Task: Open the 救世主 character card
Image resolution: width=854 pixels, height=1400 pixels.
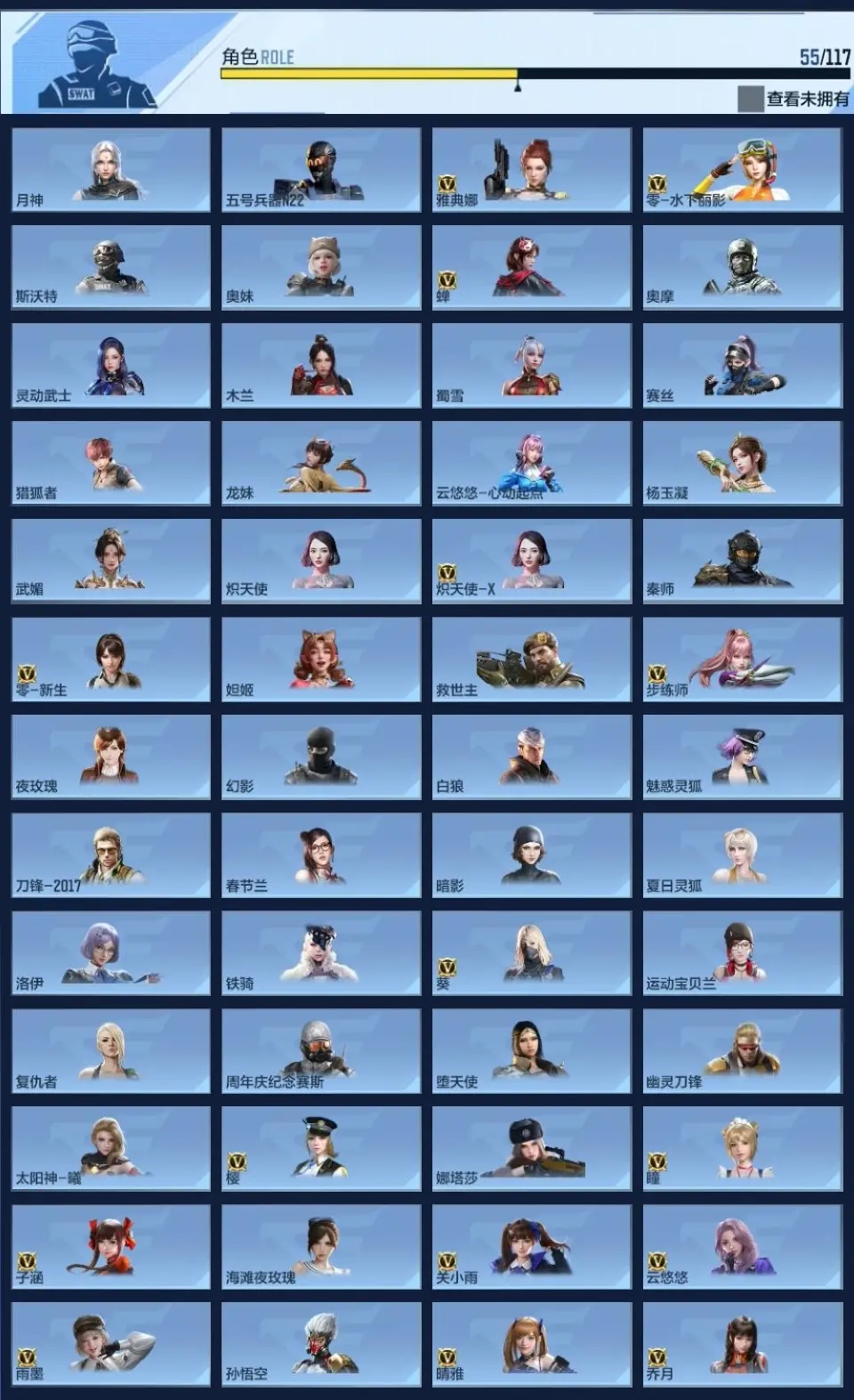Action: click(532, 660)
